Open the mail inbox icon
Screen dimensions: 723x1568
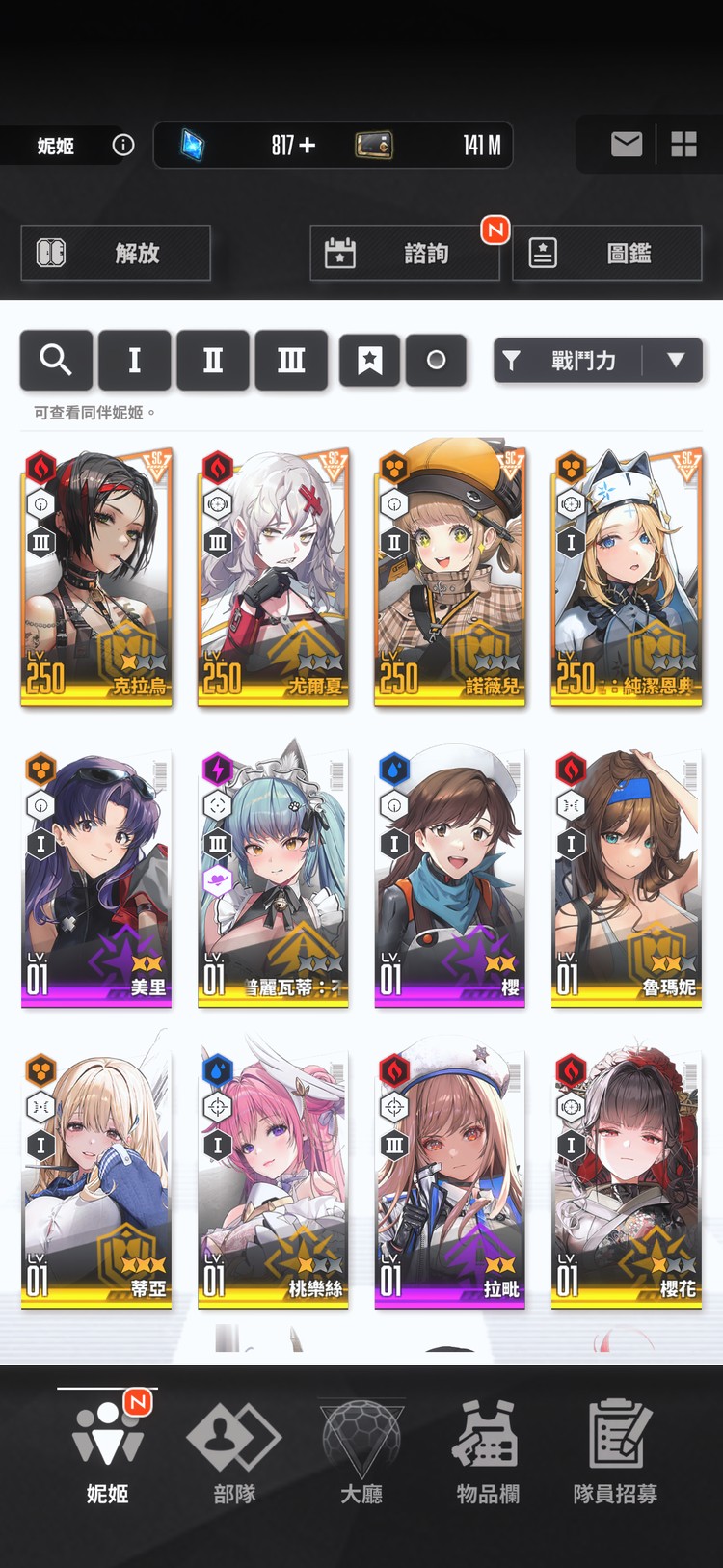click(627, 145)
